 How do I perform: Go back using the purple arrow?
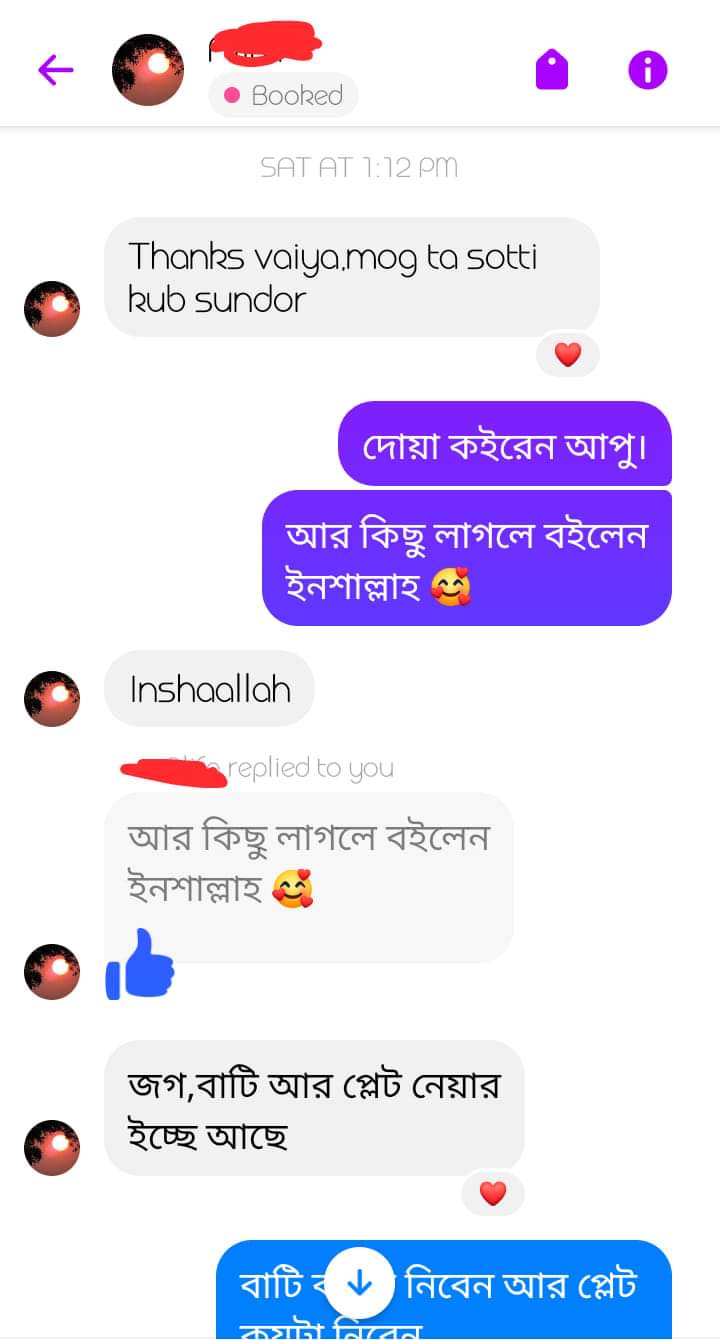[x=56, y=69]
